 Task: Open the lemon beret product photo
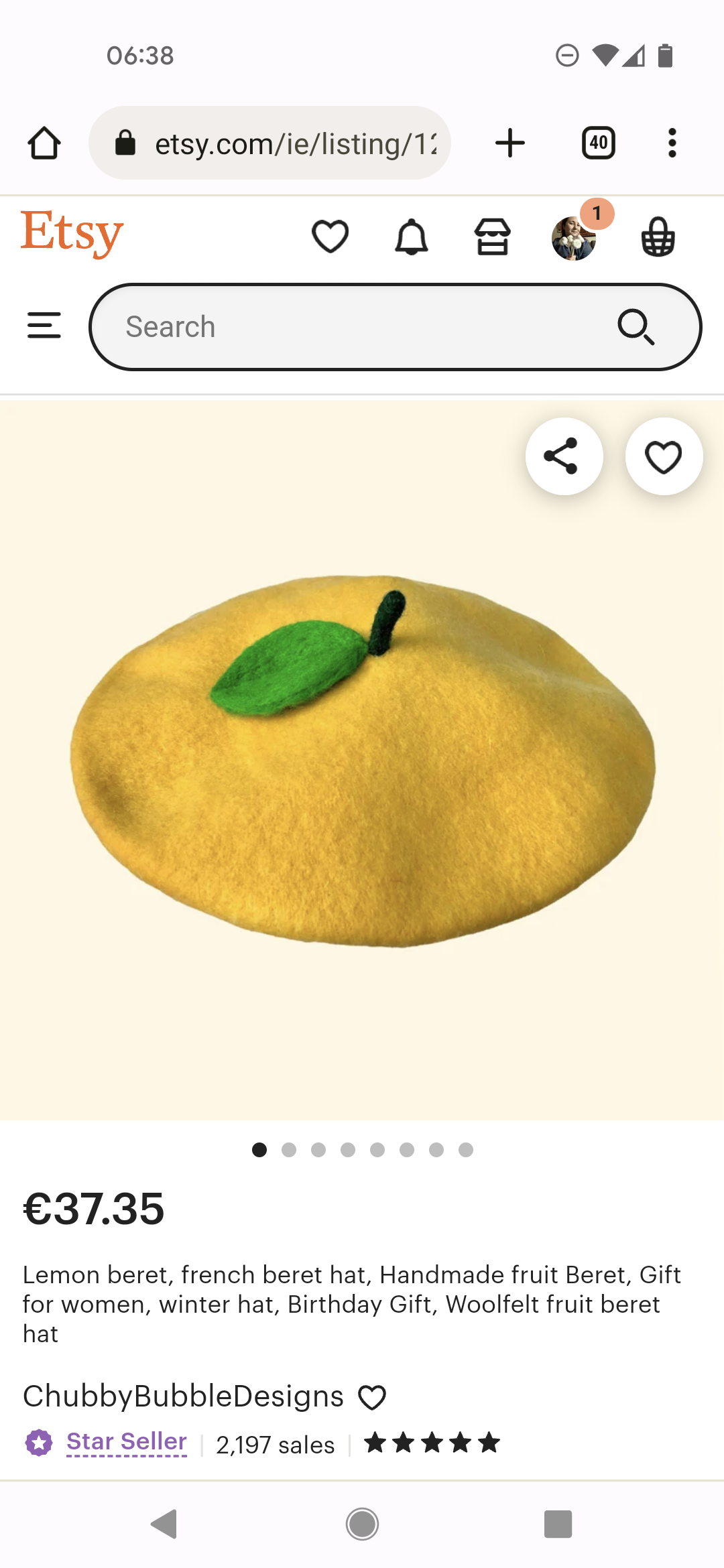click(x=362, y=760)
